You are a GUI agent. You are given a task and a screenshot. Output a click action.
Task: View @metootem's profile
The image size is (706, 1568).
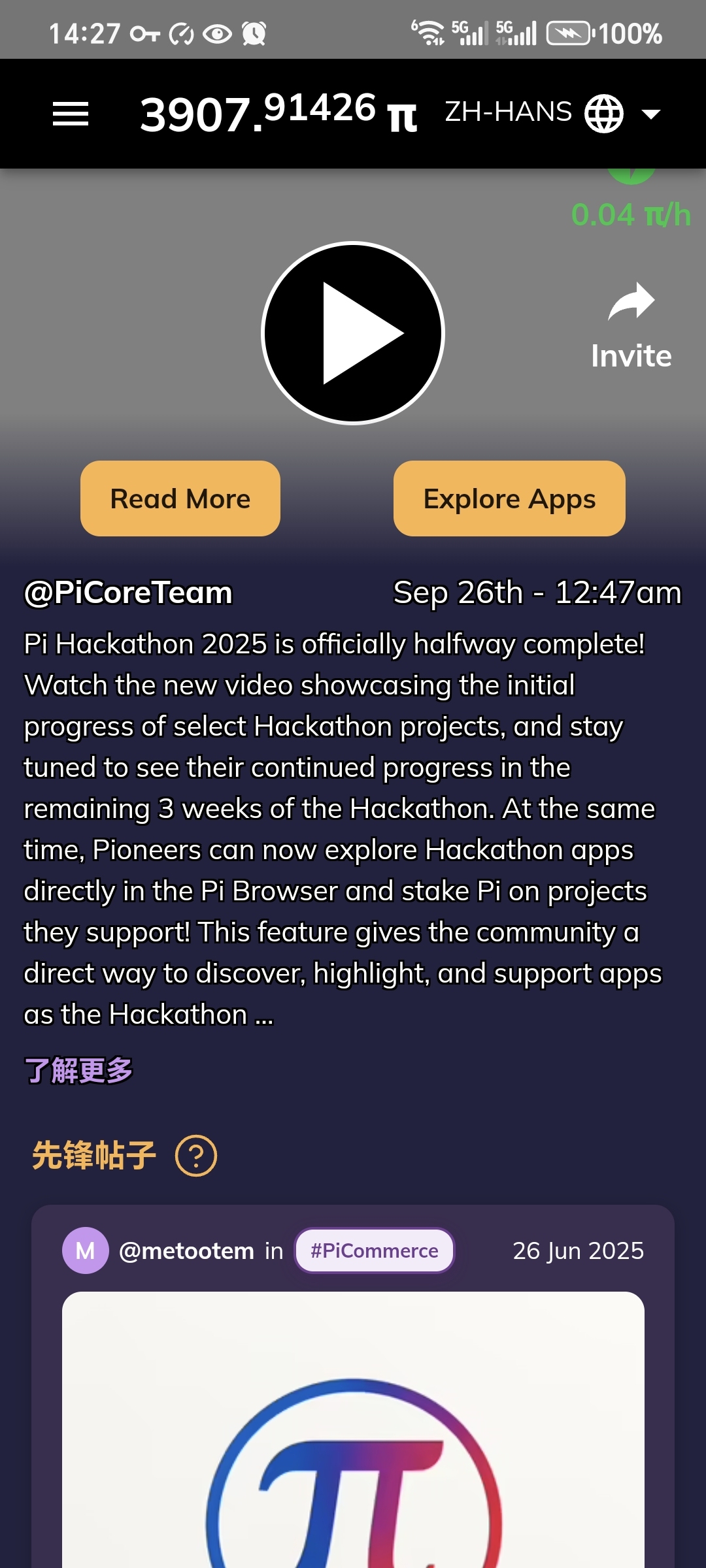(186, 1250)
